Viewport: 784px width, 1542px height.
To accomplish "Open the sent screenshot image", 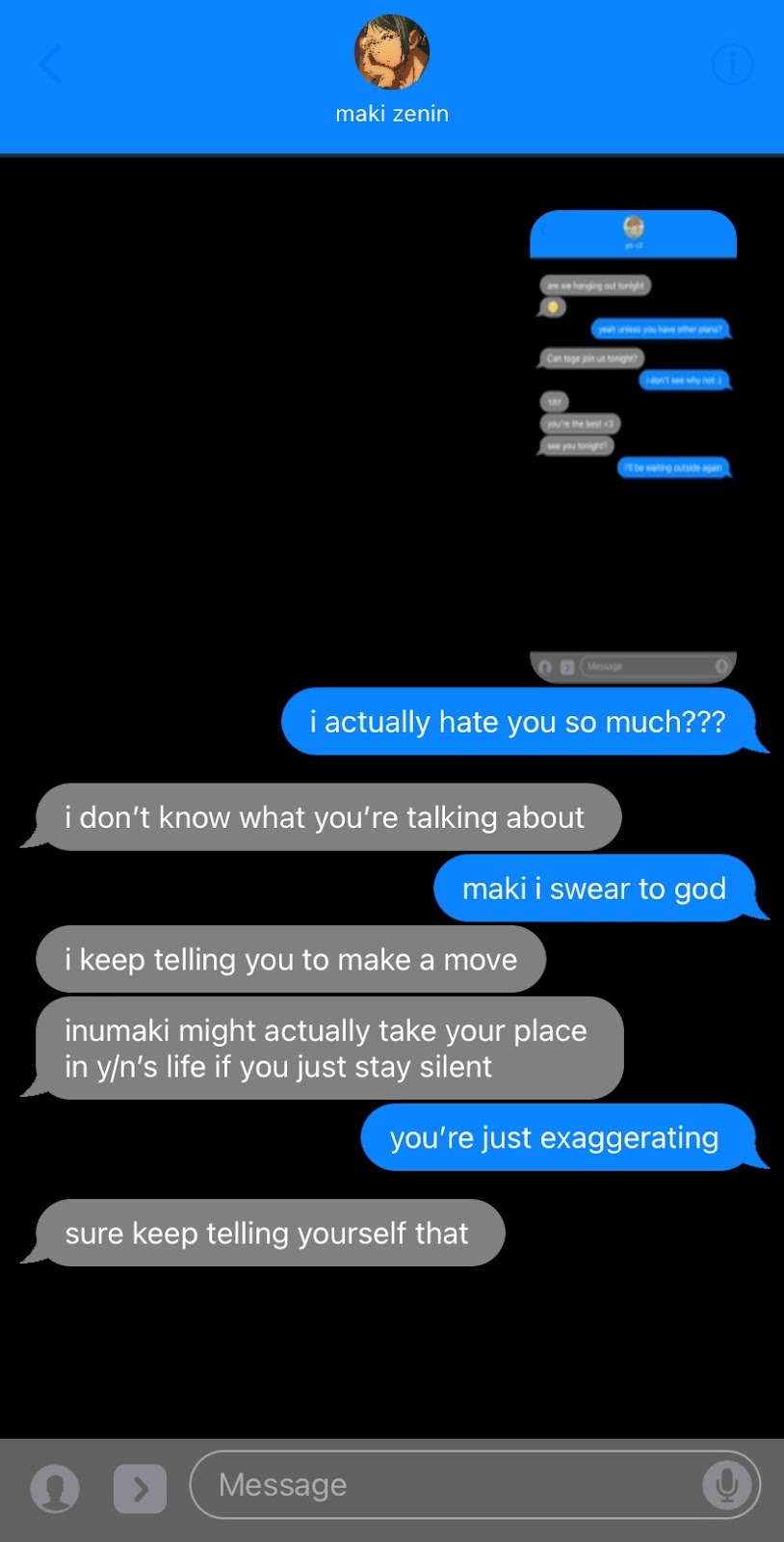I will (633, 445).
